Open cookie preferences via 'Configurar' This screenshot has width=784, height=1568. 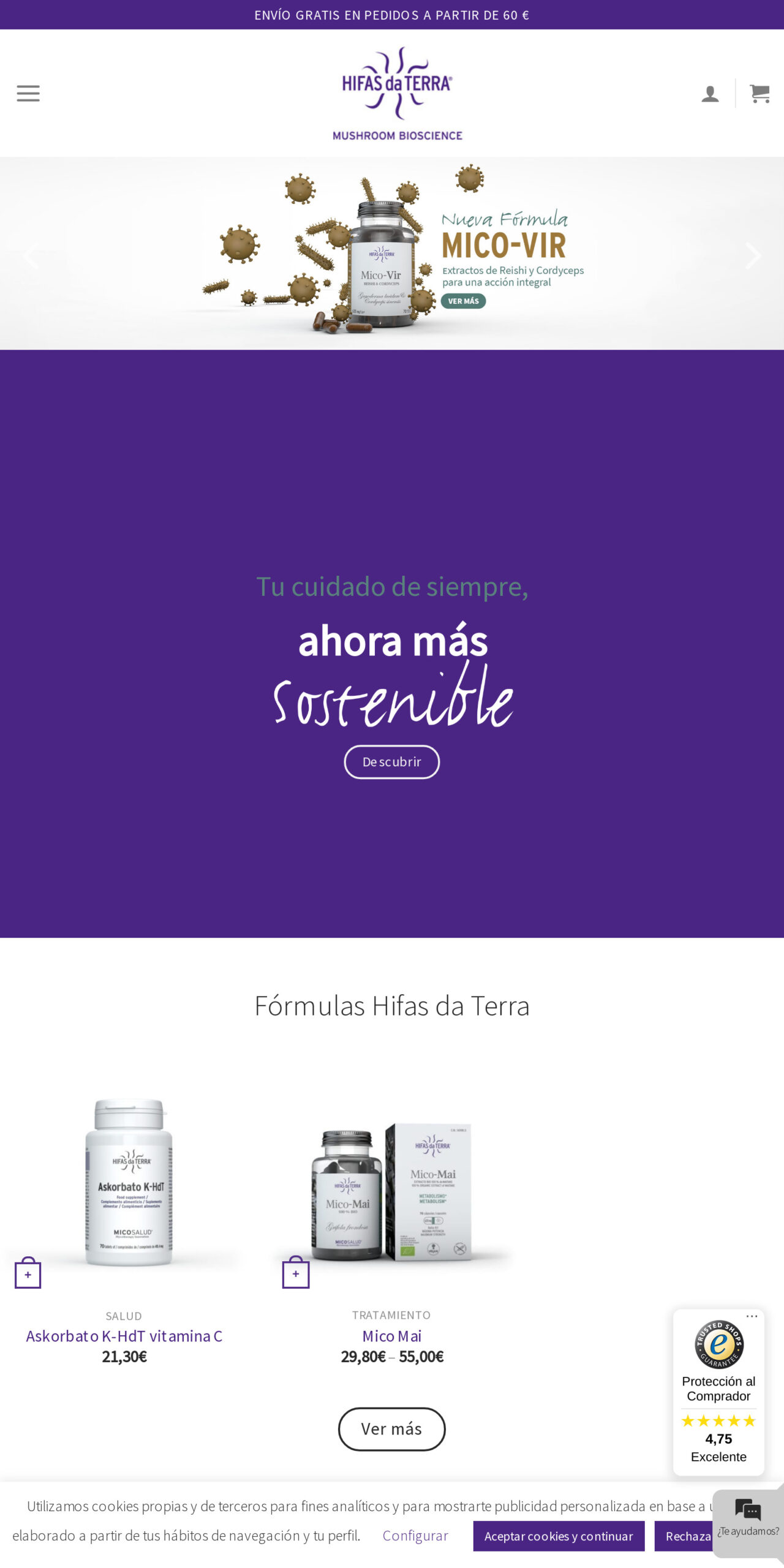click(415, 1536)
